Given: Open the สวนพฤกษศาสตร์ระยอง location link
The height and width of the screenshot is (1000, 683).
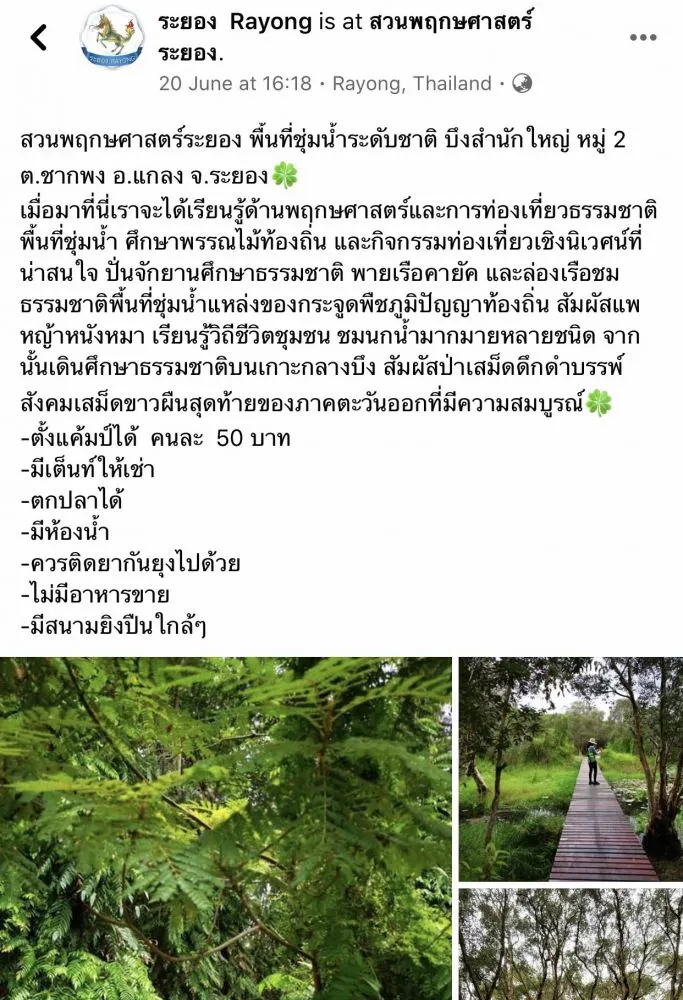Looking at the screenshot, I should [x=440, y=20].
